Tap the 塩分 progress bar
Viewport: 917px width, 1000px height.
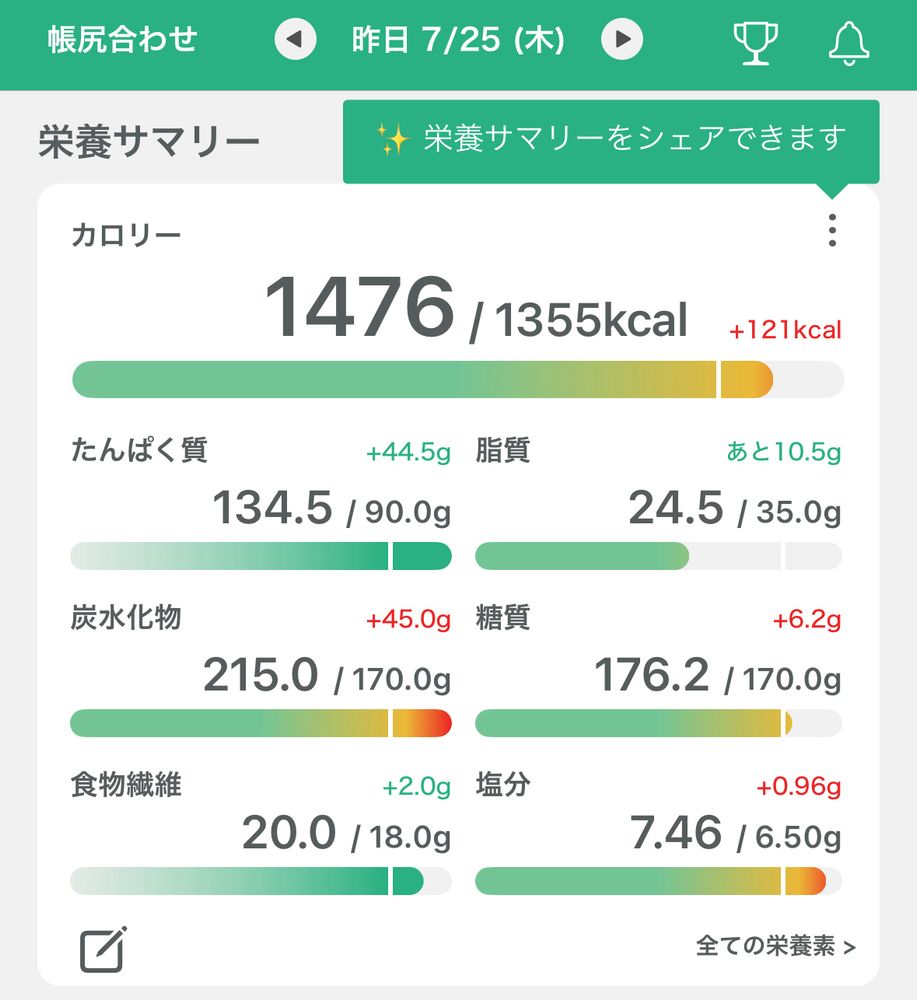pyautogui.click(x=662, y=881)
